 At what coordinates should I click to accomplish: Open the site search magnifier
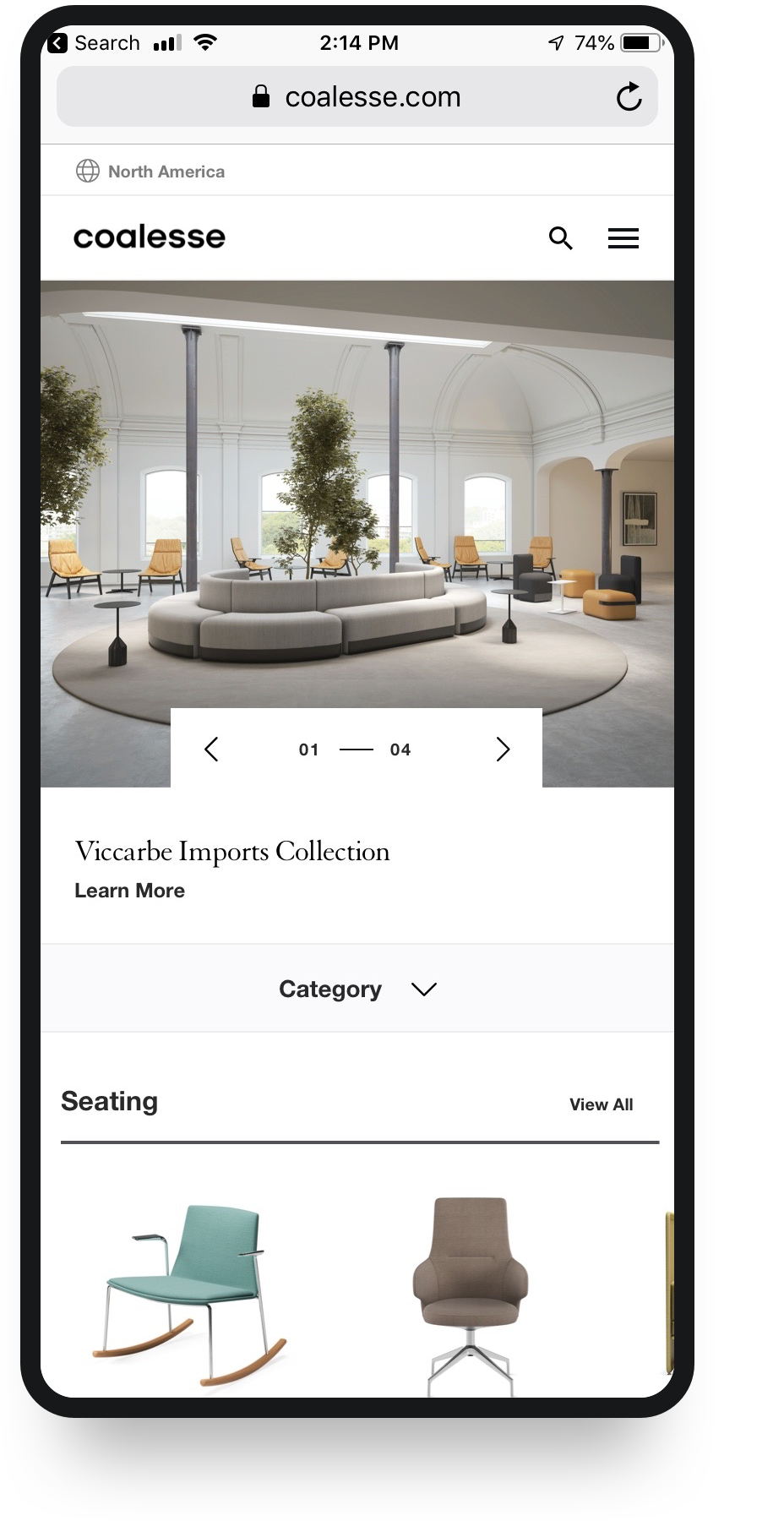(x=561, y=238)
